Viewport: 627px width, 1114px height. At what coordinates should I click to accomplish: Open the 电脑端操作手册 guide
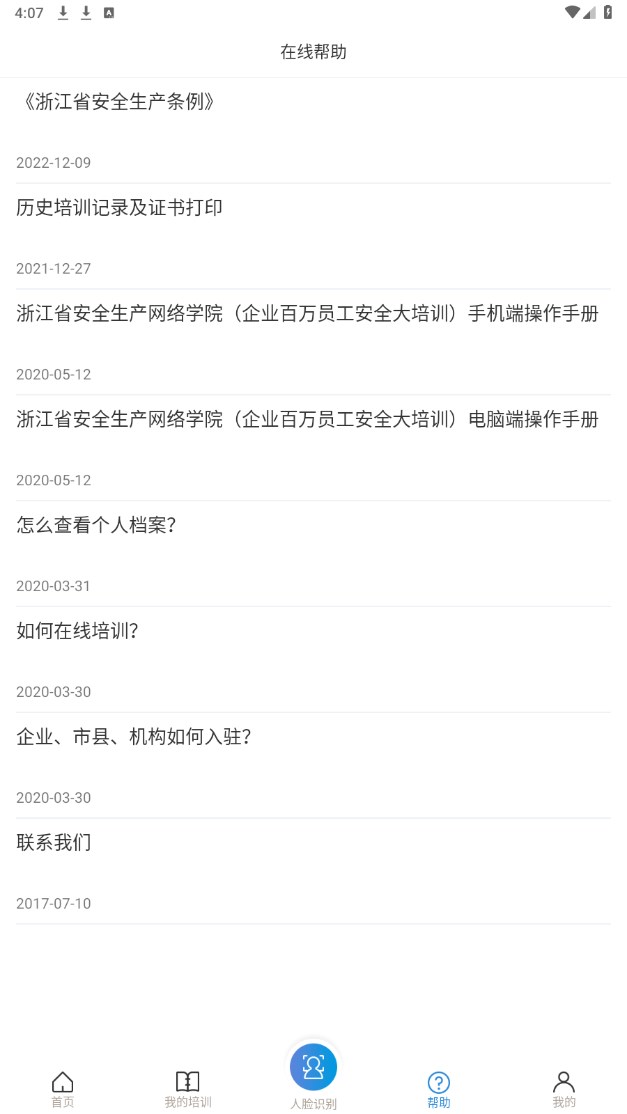[307, 420]
